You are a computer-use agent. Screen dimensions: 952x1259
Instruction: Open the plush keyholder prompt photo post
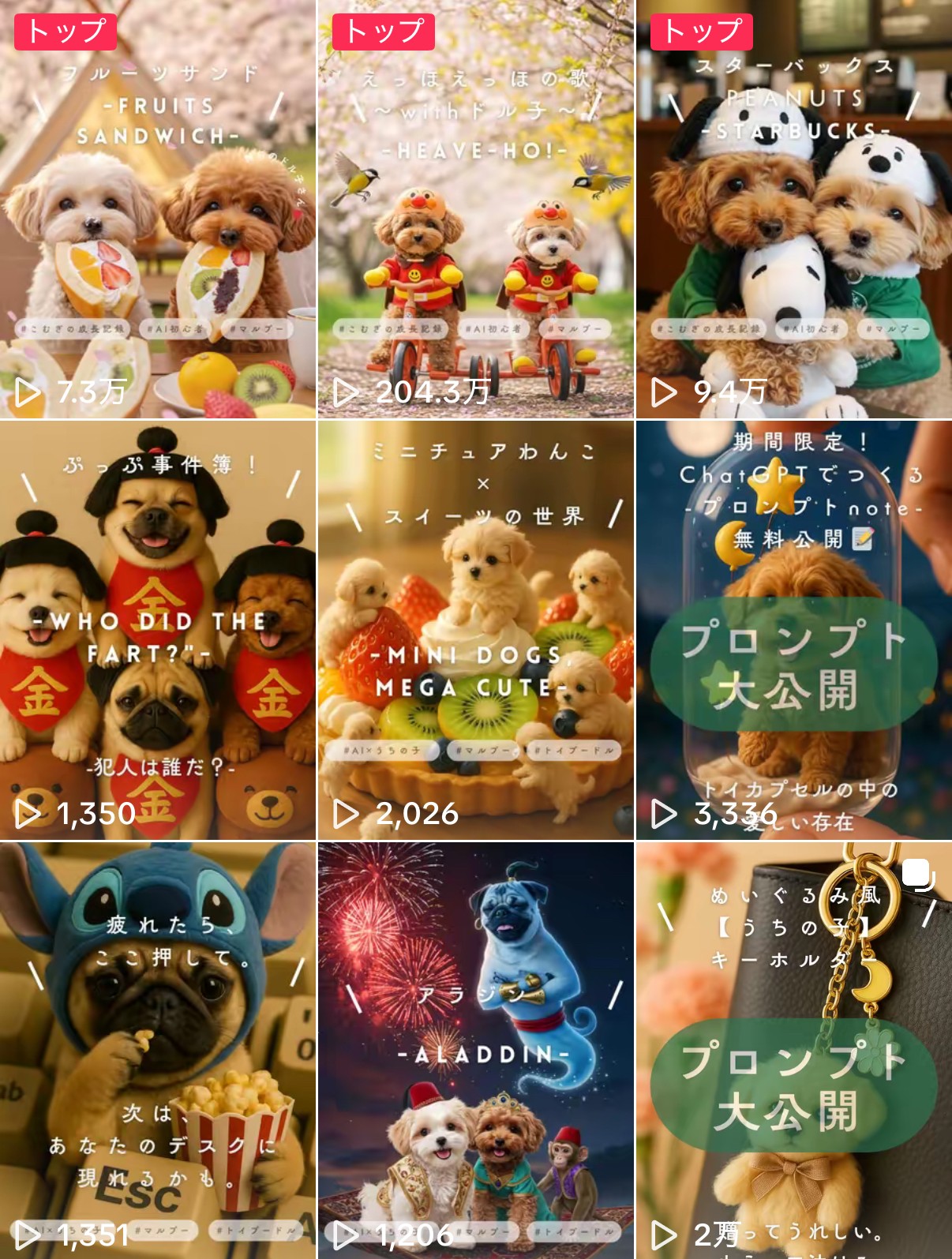coord(793,1050)
